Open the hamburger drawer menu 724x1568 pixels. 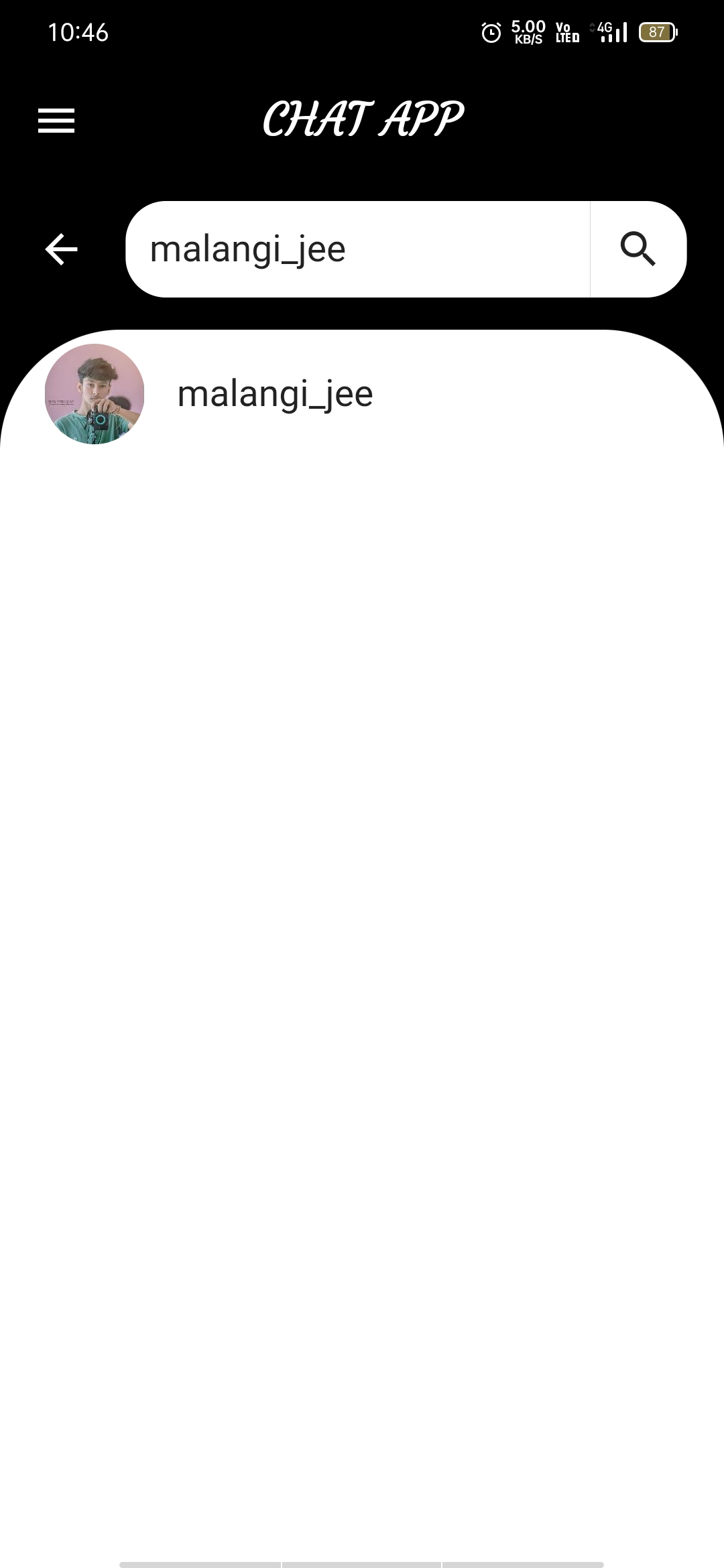(56, 121)
